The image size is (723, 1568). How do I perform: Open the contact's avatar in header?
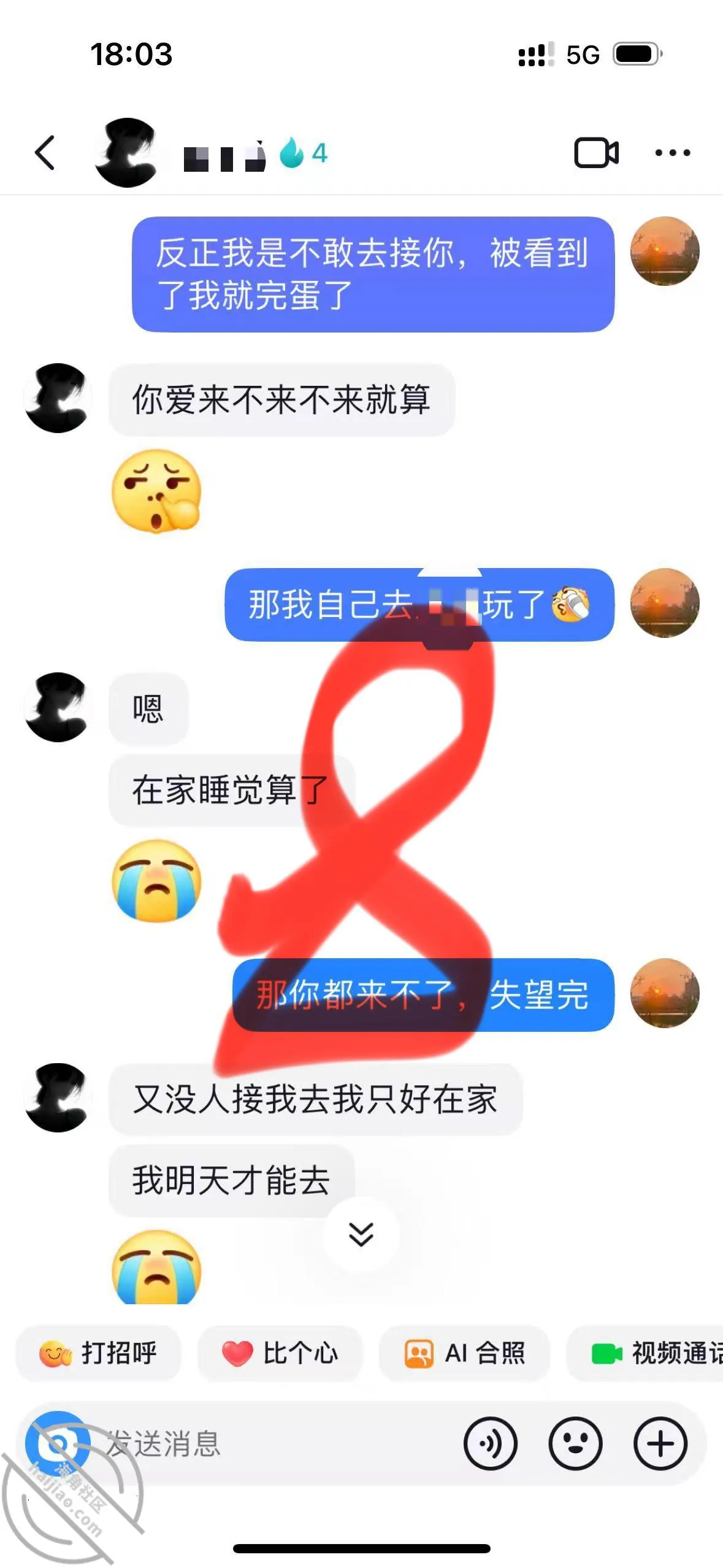coord(126,153)
